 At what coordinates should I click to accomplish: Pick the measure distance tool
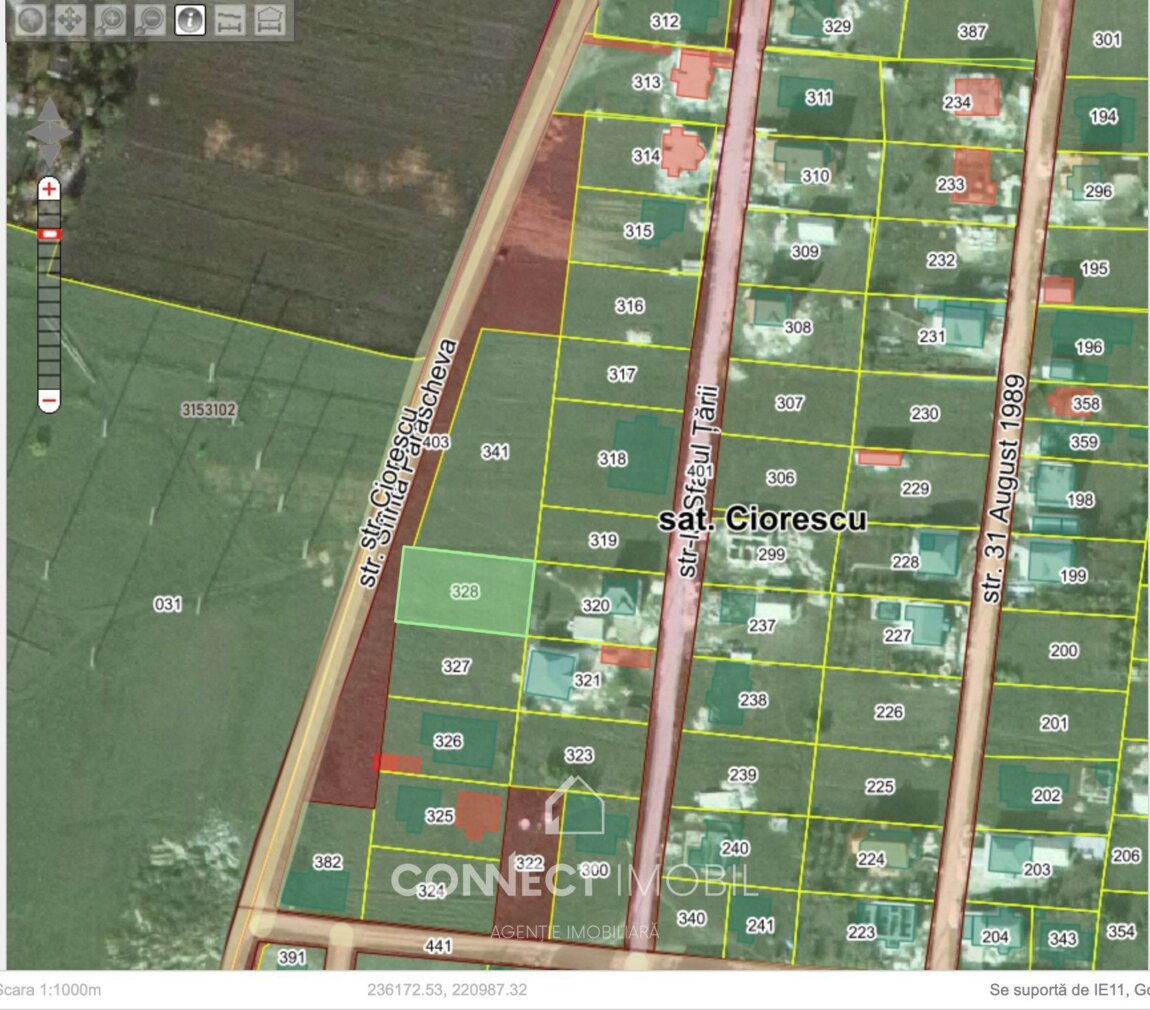[230, 19]
